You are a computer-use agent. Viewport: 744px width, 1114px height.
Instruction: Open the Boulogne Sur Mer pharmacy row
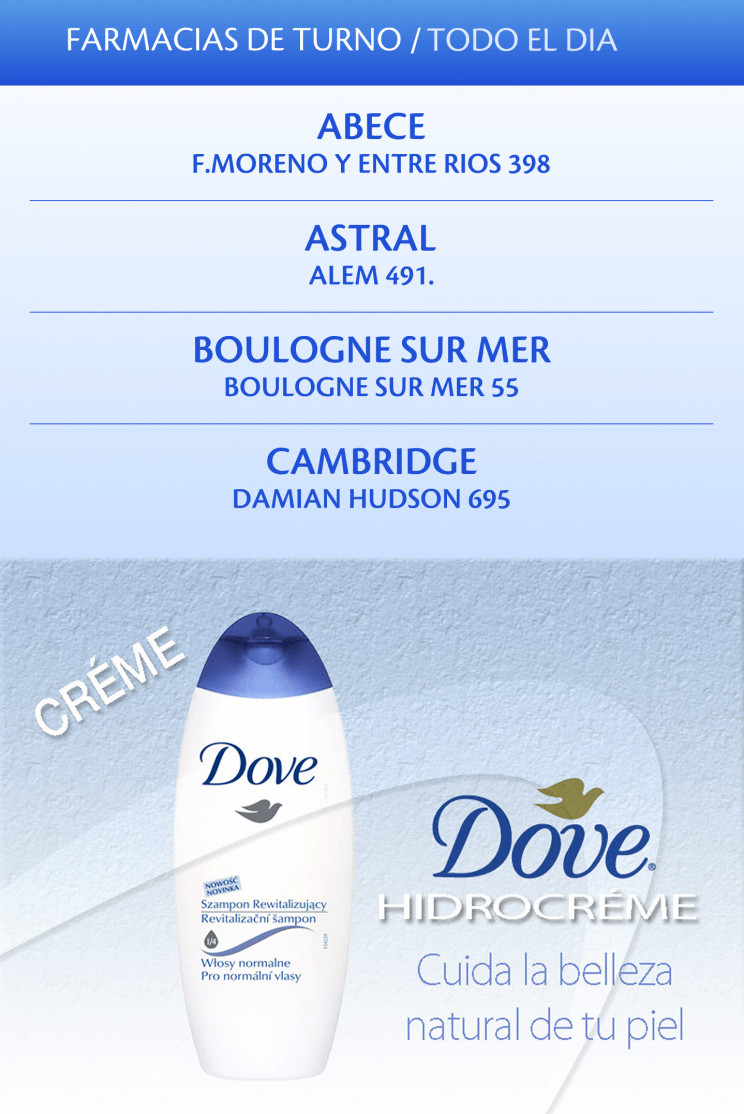click(x=371, y=367)
